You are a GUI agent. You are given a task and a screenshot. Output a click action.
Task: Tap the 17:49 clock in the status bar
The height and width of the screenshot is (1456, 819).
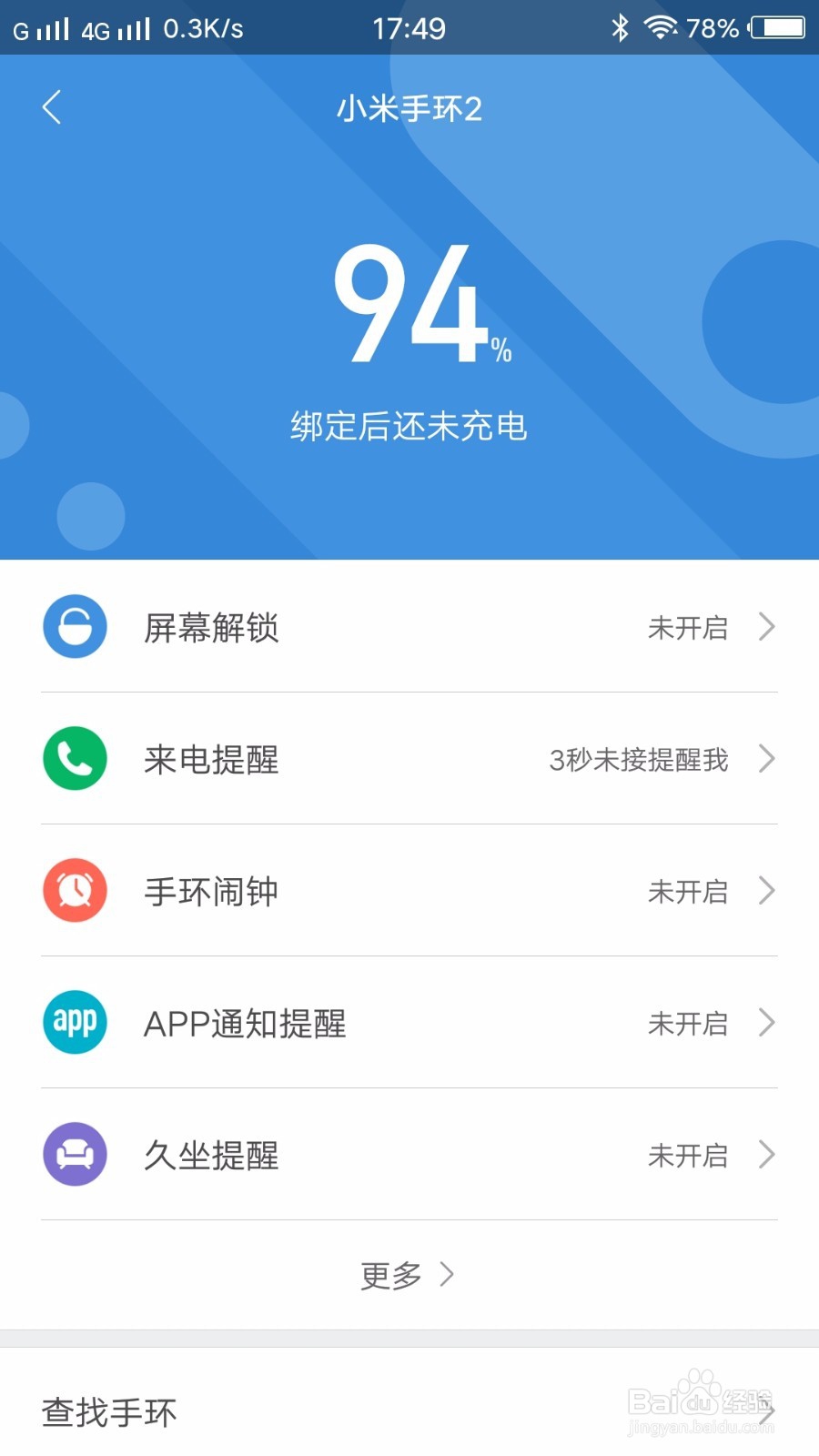pos(409,28)
